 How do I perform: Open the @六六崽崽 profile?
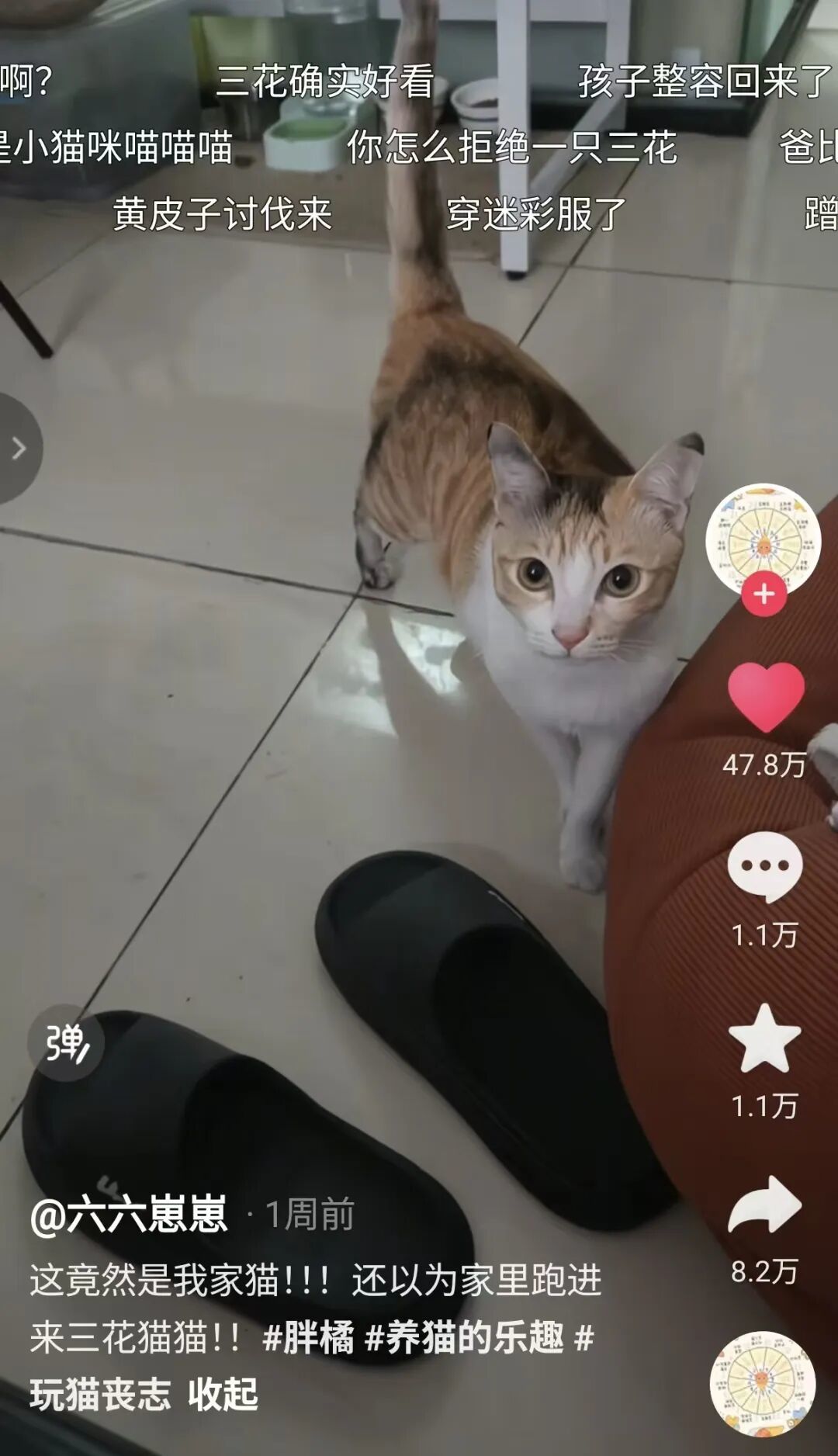click(129, 1215)
